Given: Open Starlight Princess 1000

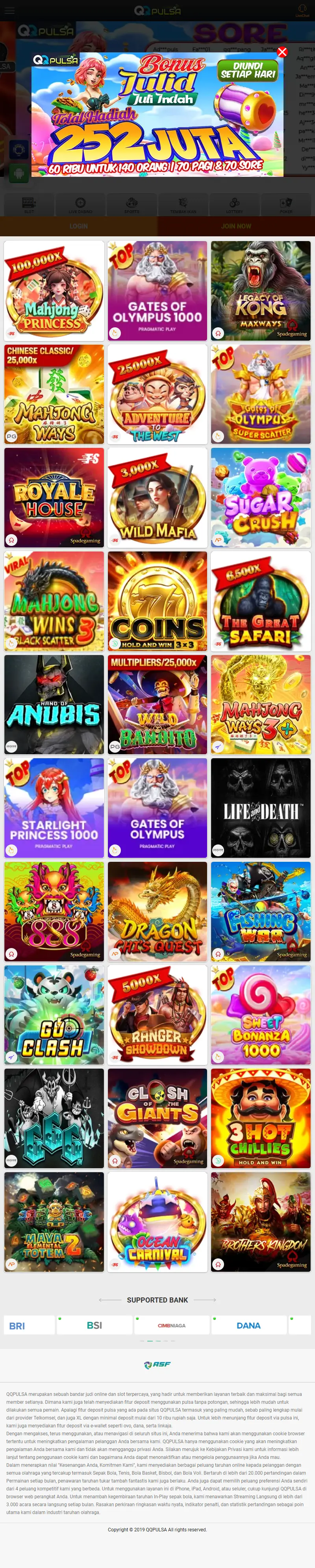Looking at the screenshot, I should coord(54,808).
